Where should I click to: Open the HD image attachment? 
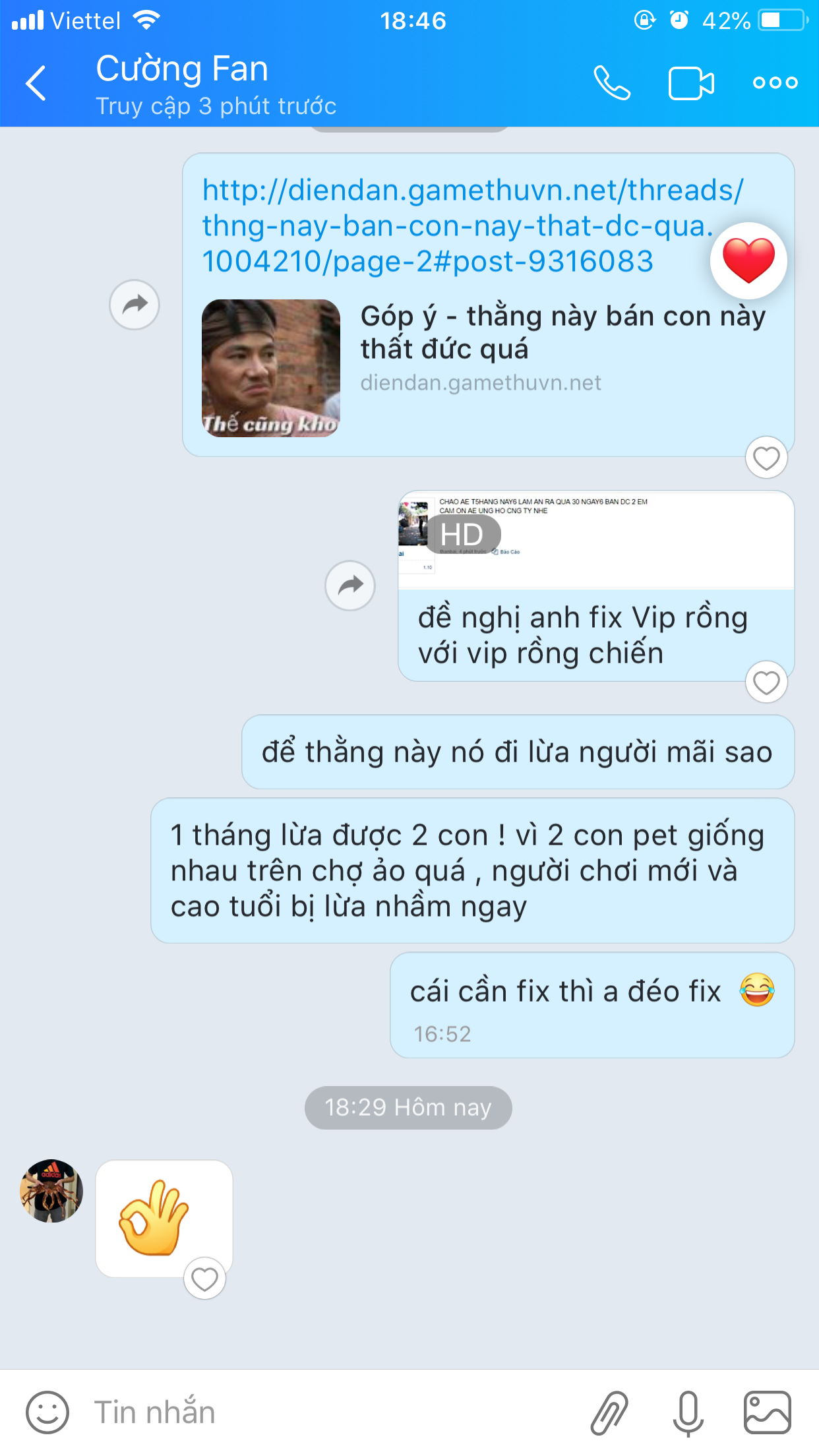[596, 539]
